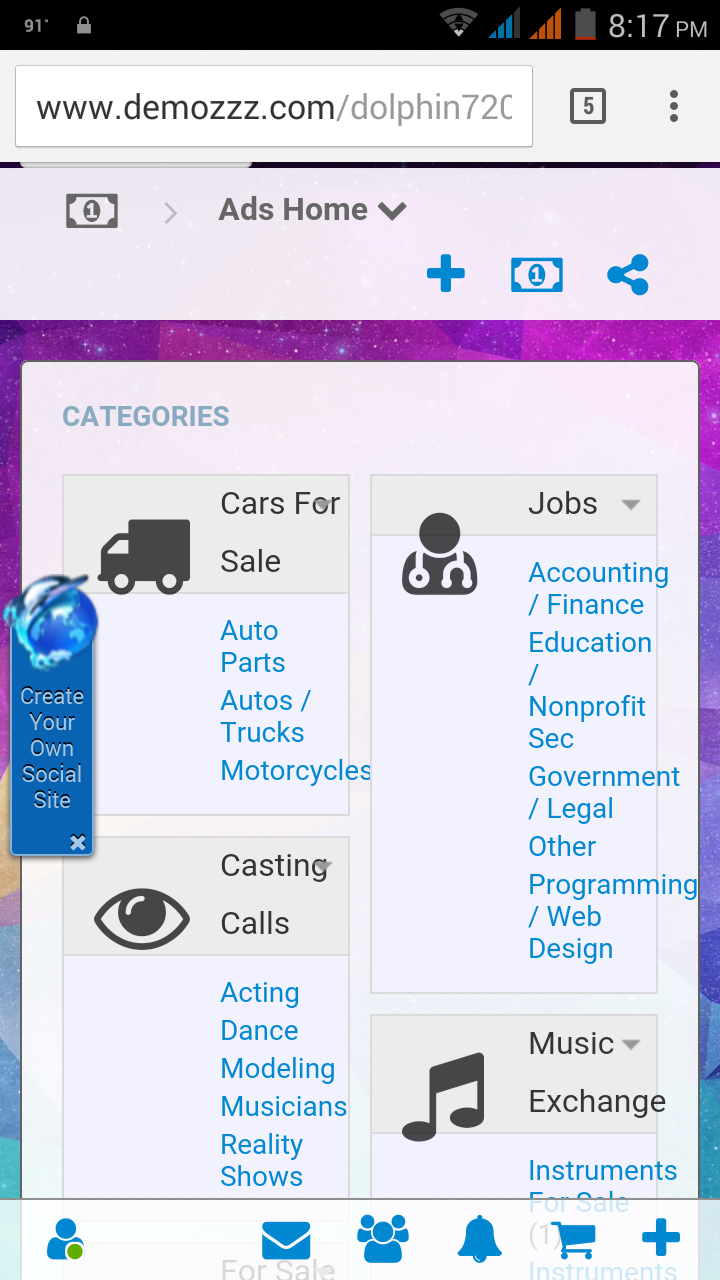Select the Modeling casting calls link

pyautogui.click(x=278, y=1069)
